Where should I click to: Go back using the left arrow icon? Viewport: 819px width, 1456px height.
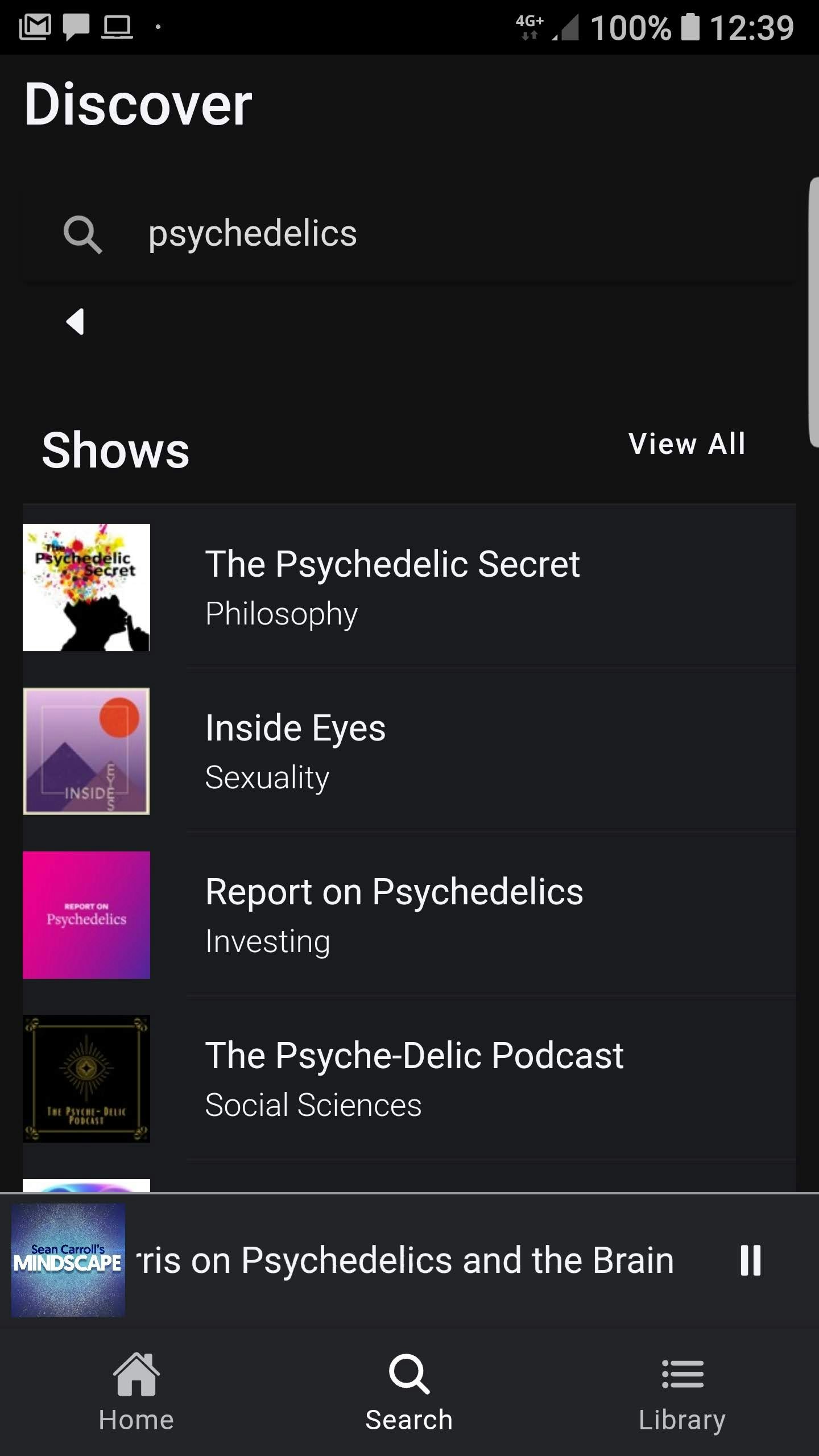pyautogui.click(x=76, y=322)
